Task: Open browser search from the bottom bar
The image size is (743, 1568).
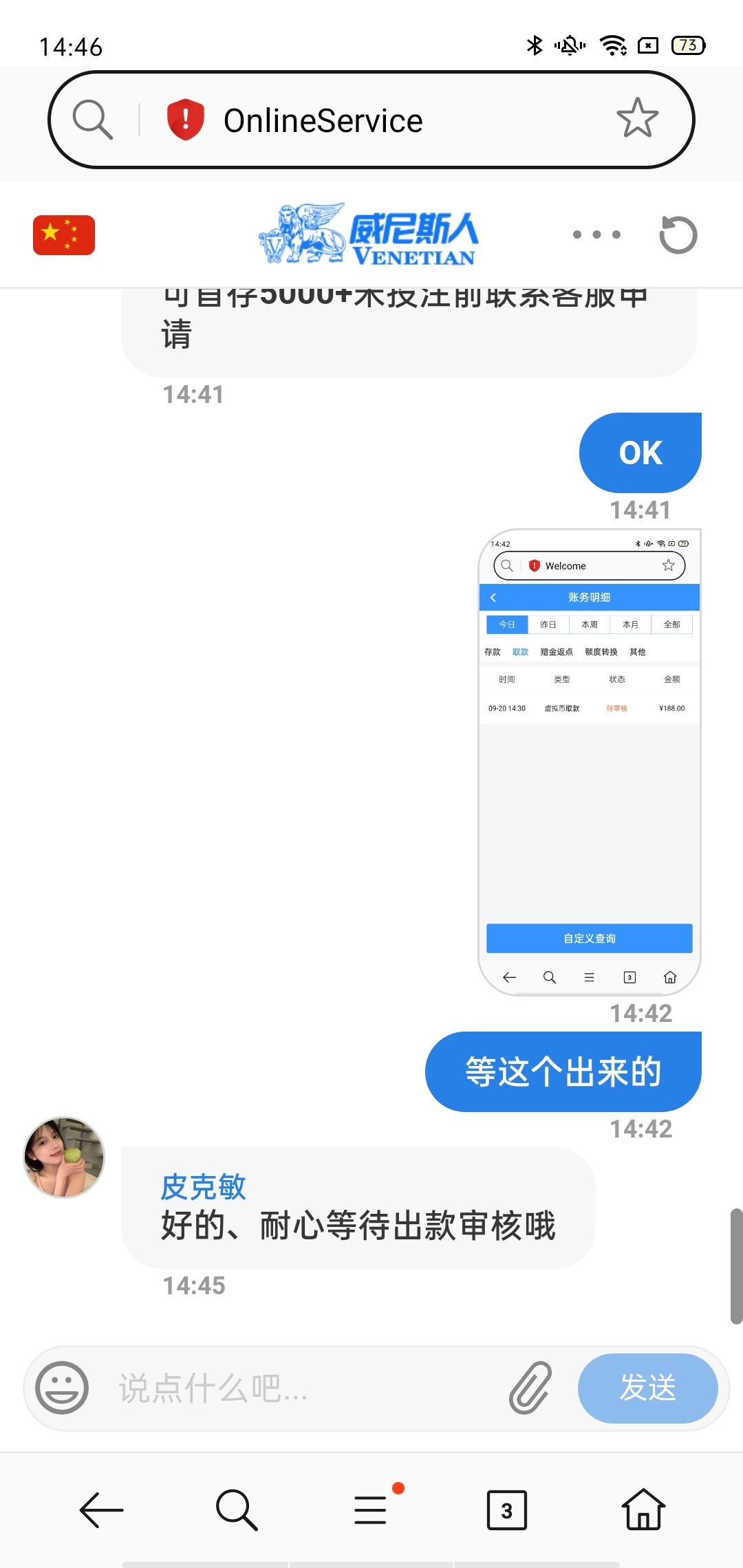Action: click(236, 1510)
